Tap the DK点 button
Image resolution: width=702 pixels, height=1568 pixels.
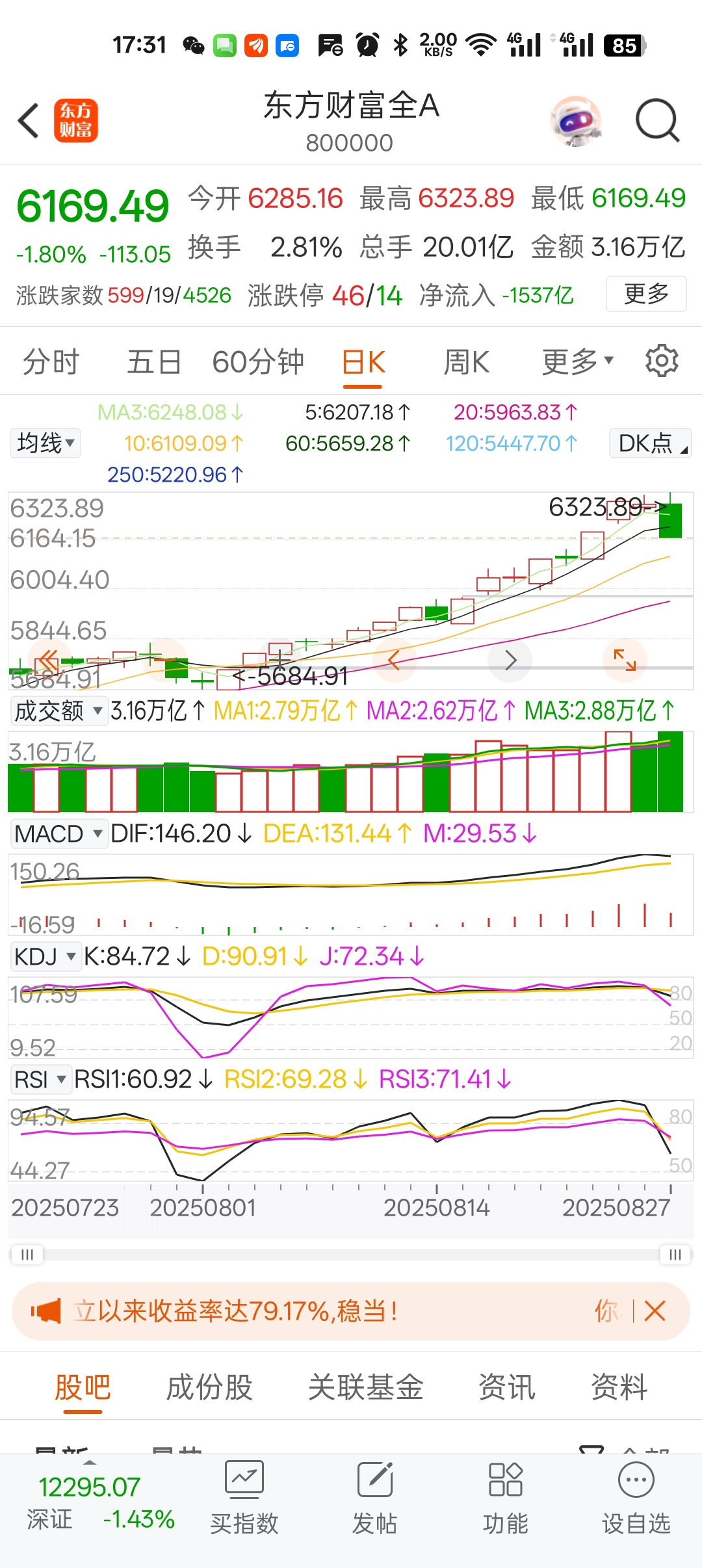pos(650,443)
